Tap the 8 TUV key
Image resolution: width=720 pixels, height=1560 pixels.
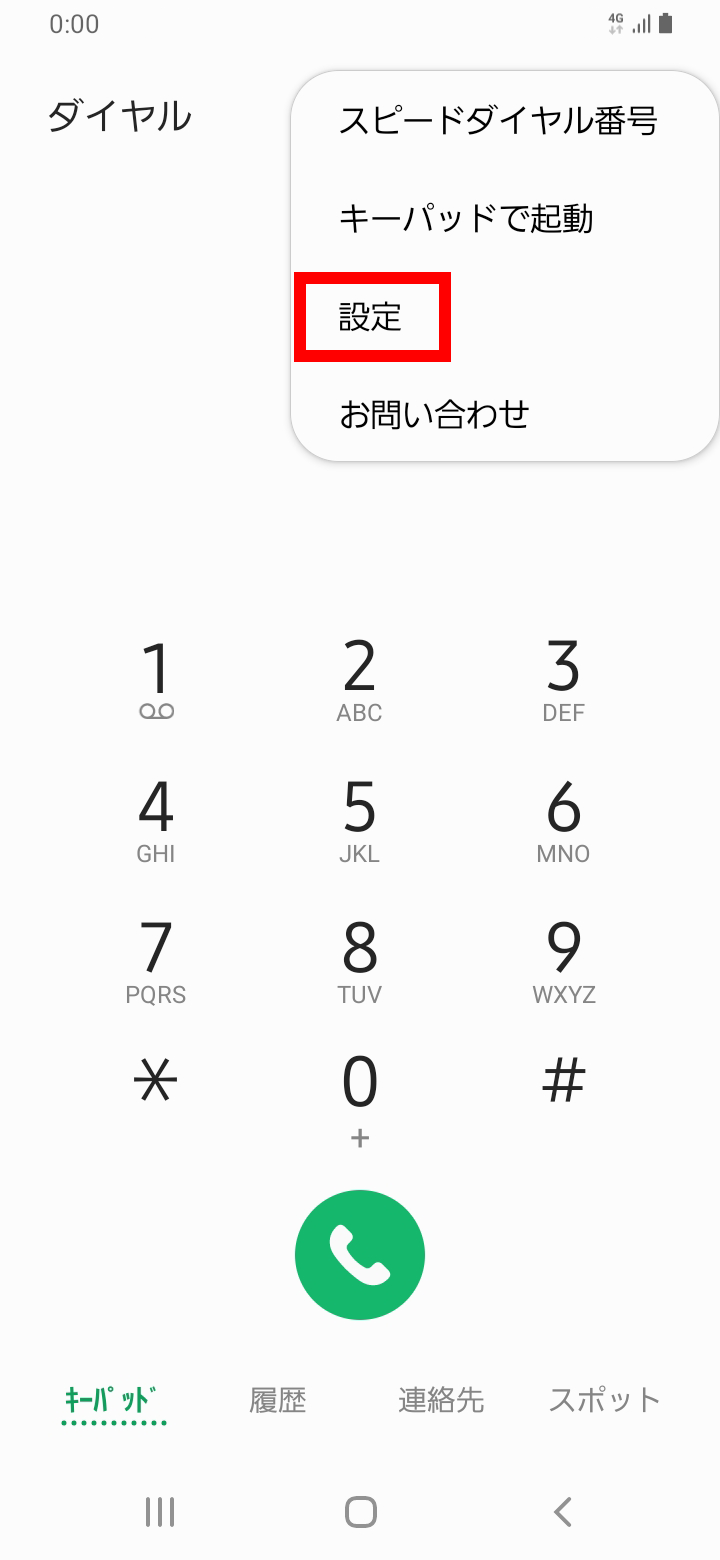[x=360, y=962]
